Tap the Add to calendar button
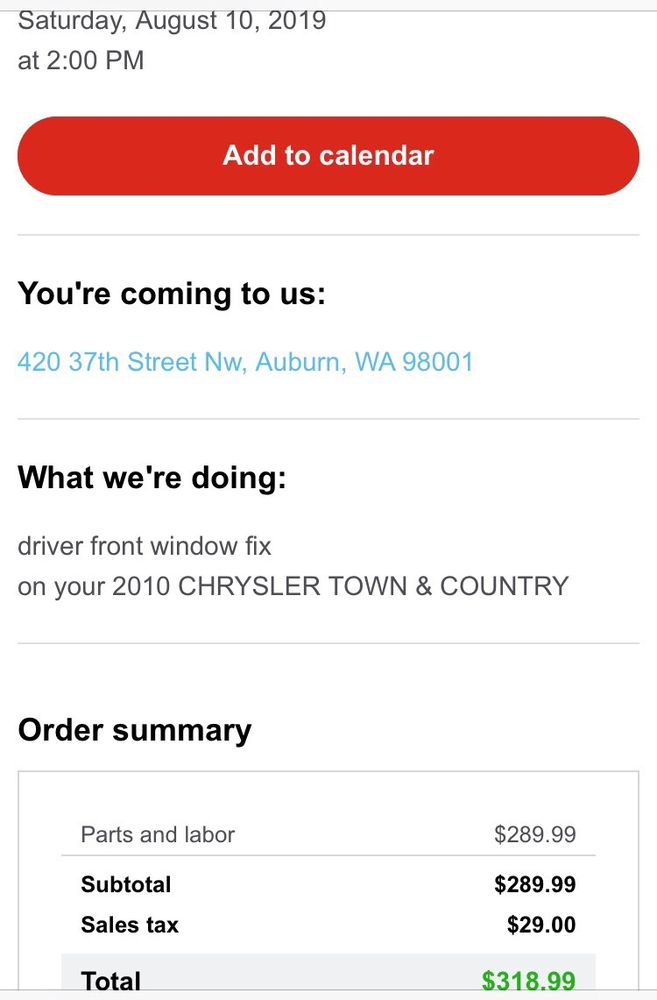This screenshot has height=1000, width=657. coord(328,156)
